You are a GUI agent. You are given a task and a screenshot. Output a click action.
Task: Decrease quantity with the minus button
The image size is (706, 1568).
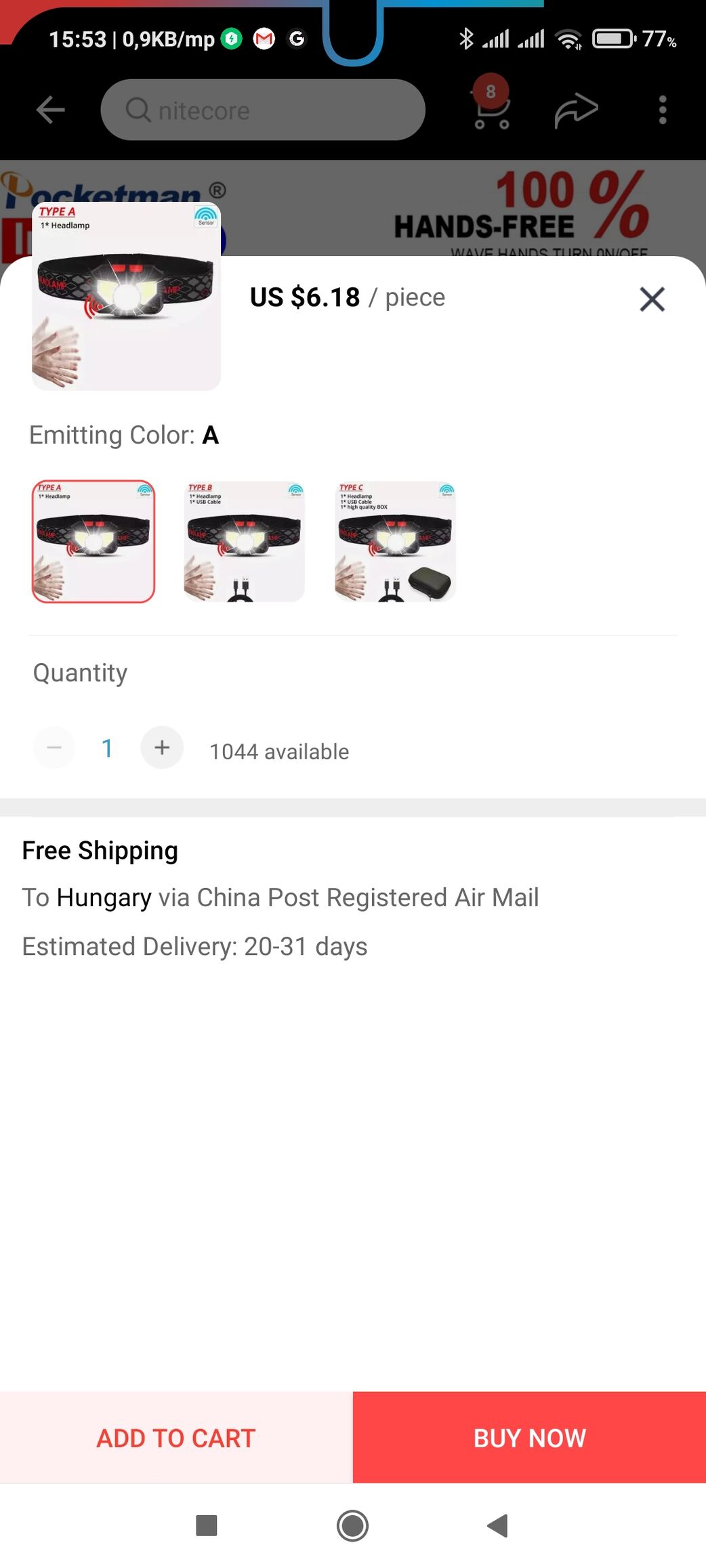(54, 748)
